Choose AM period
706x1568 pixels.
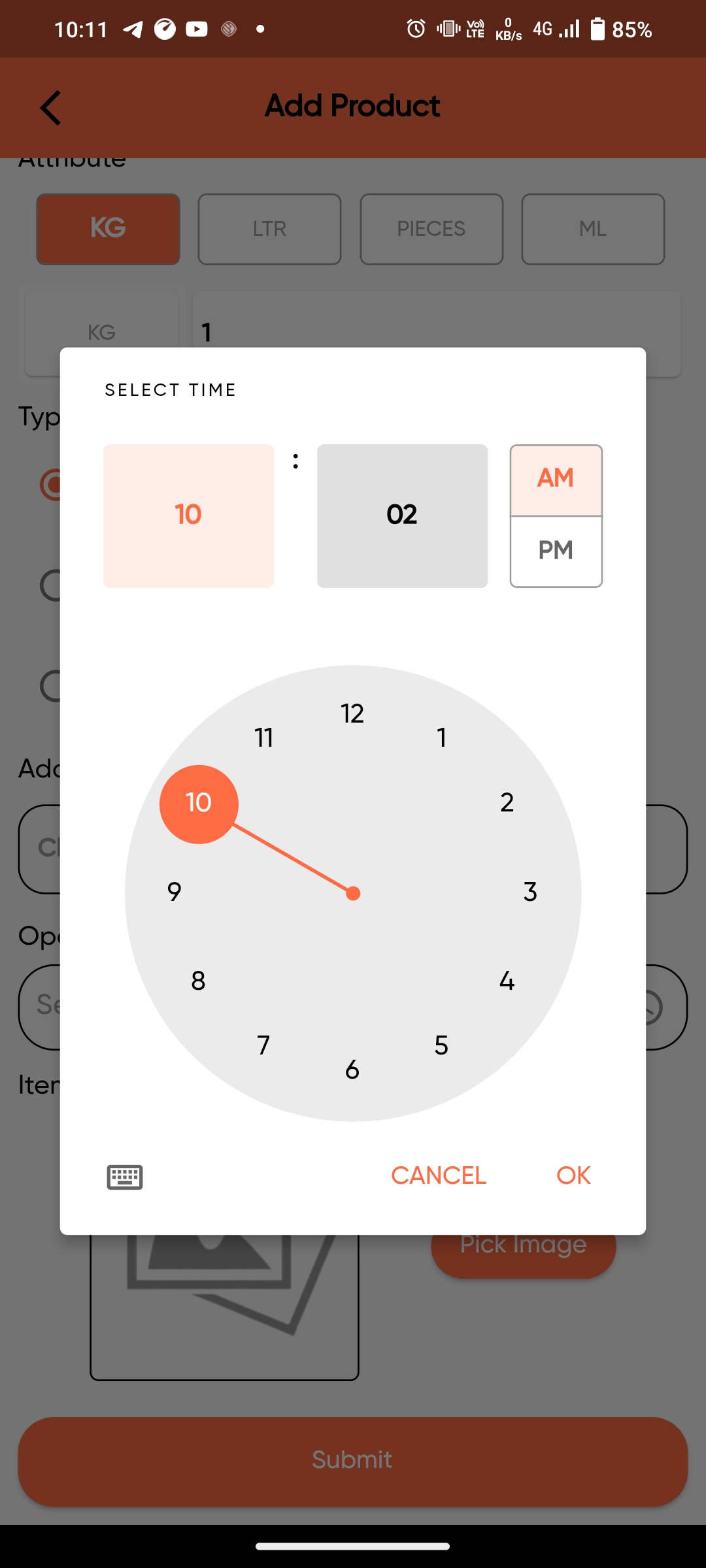[556, 480]
